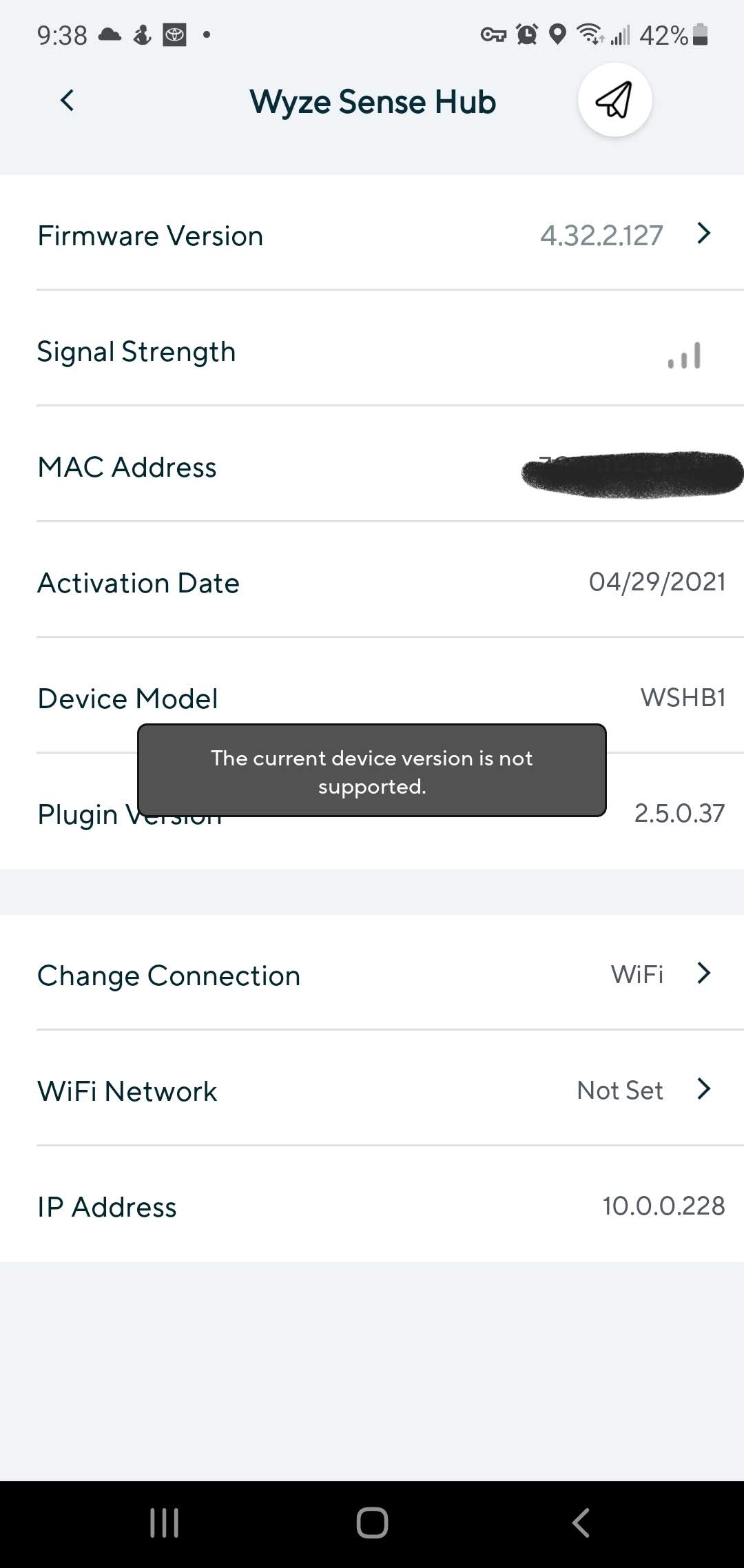The width and height of the screenshot is (744, 1568).
Task: Open Firmware Version details
Action: click(x=372, y=234)
